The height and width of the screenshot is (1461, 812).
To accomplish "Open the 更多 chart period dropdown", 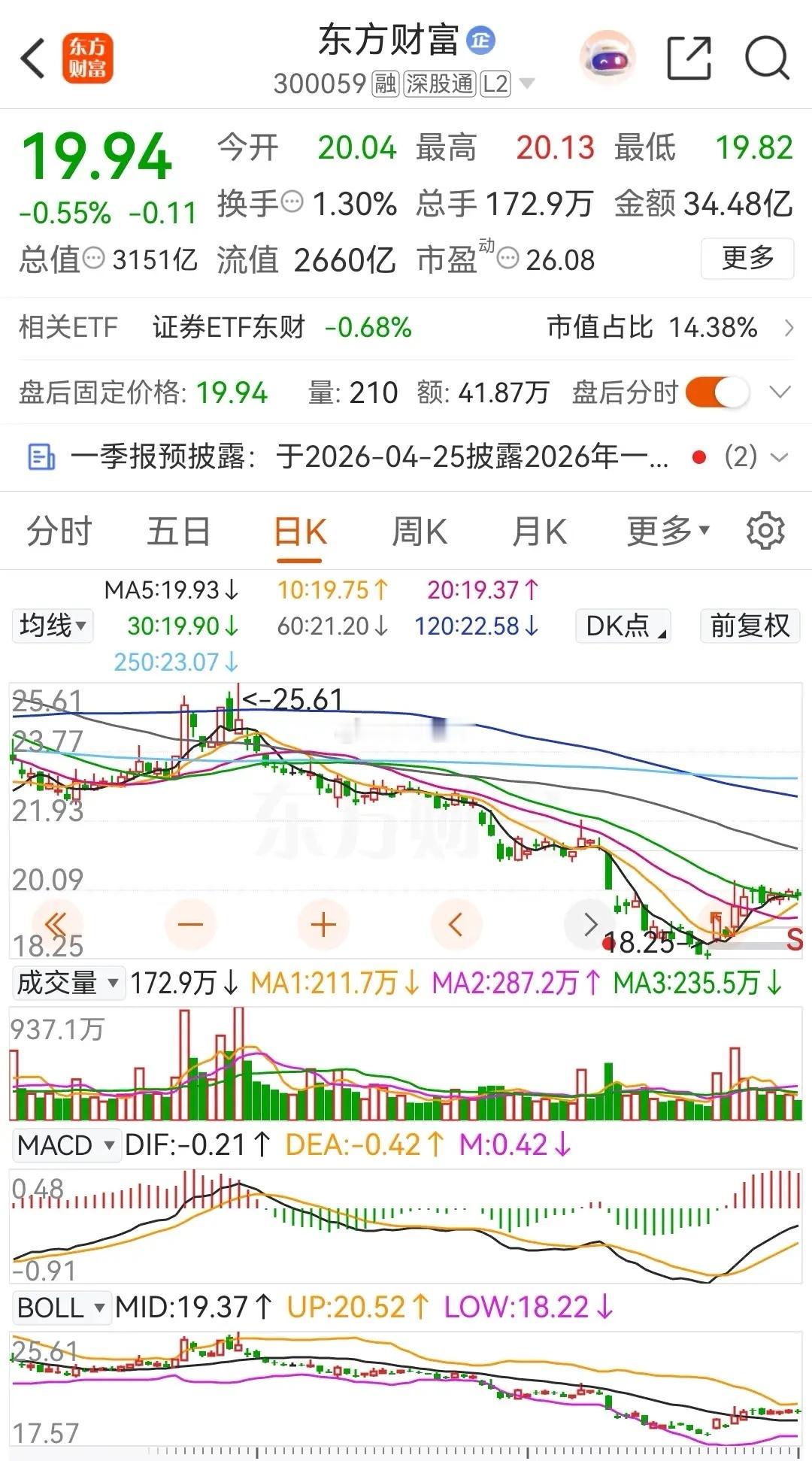I will click(x=668, y=532).
